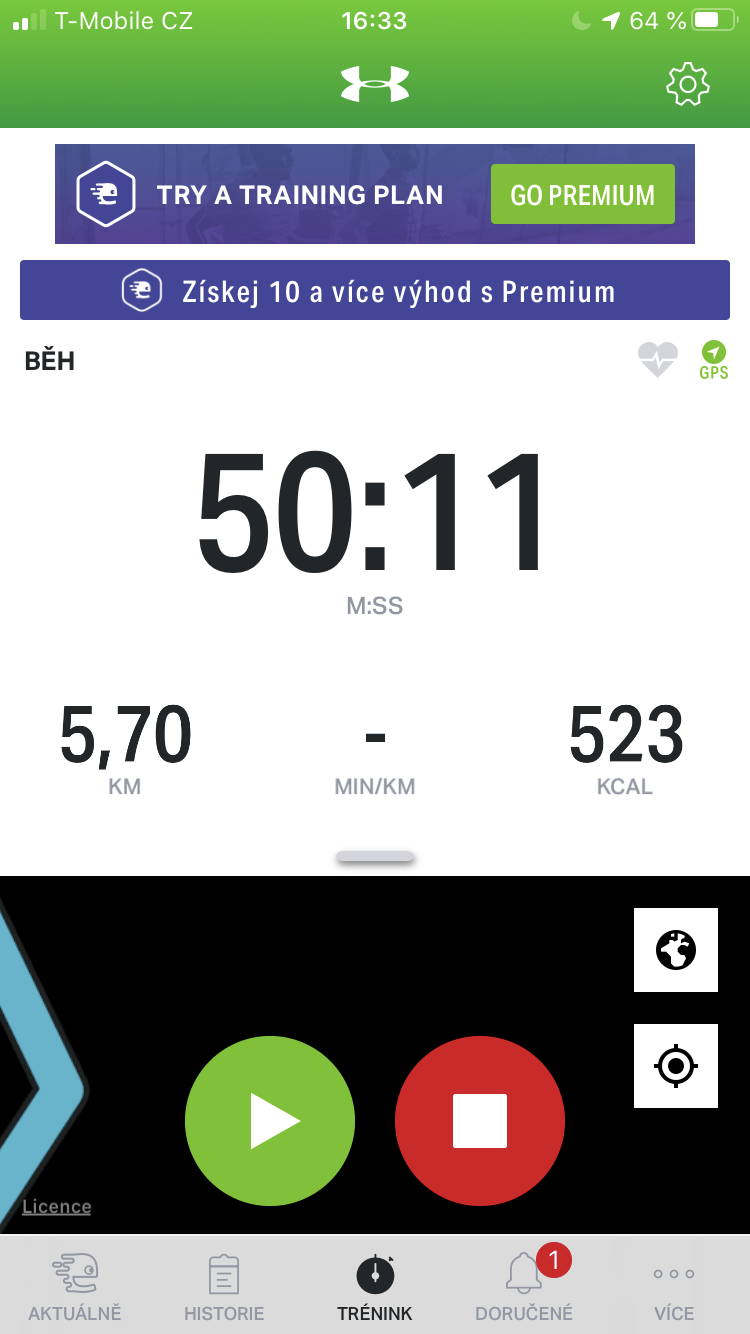Viewport: 750px width, 1334px height.
Task: Switch to the Historie tab
Action: (224, 1286)
